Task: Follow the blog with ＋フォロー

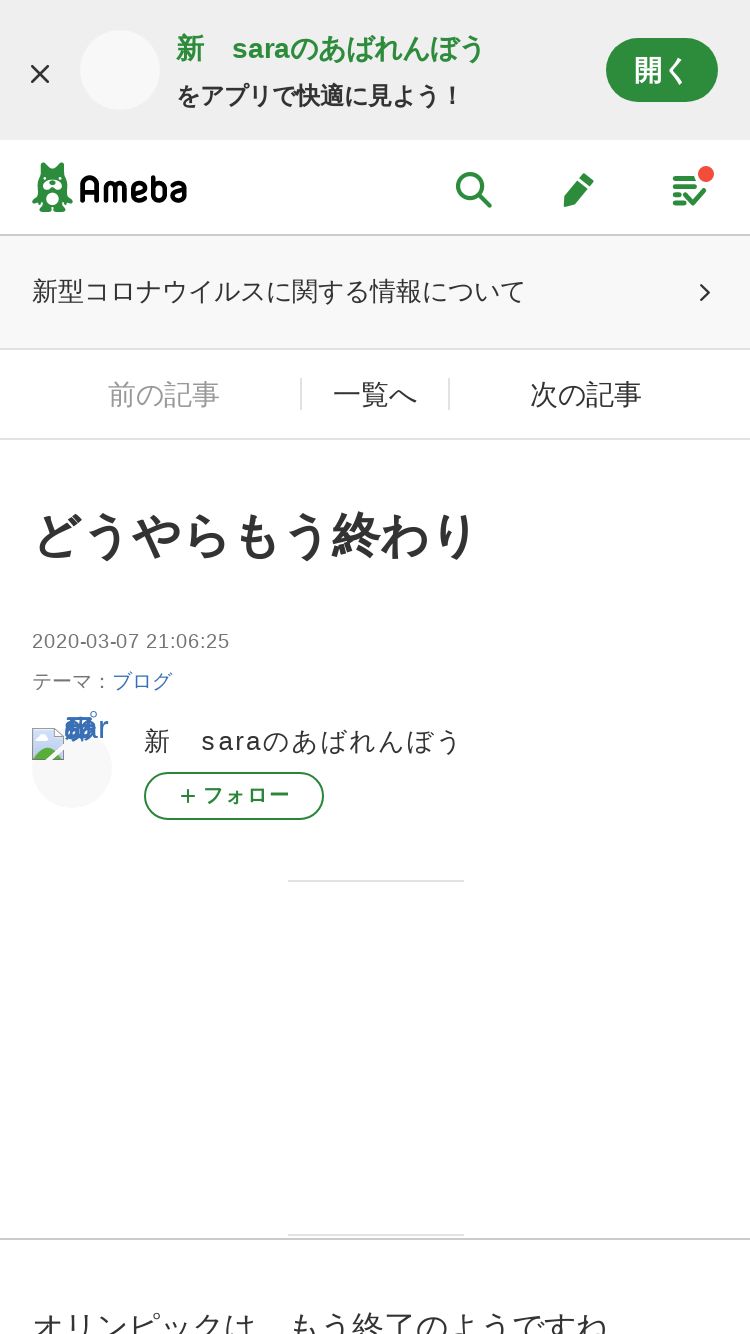Action: coord(234,796)
